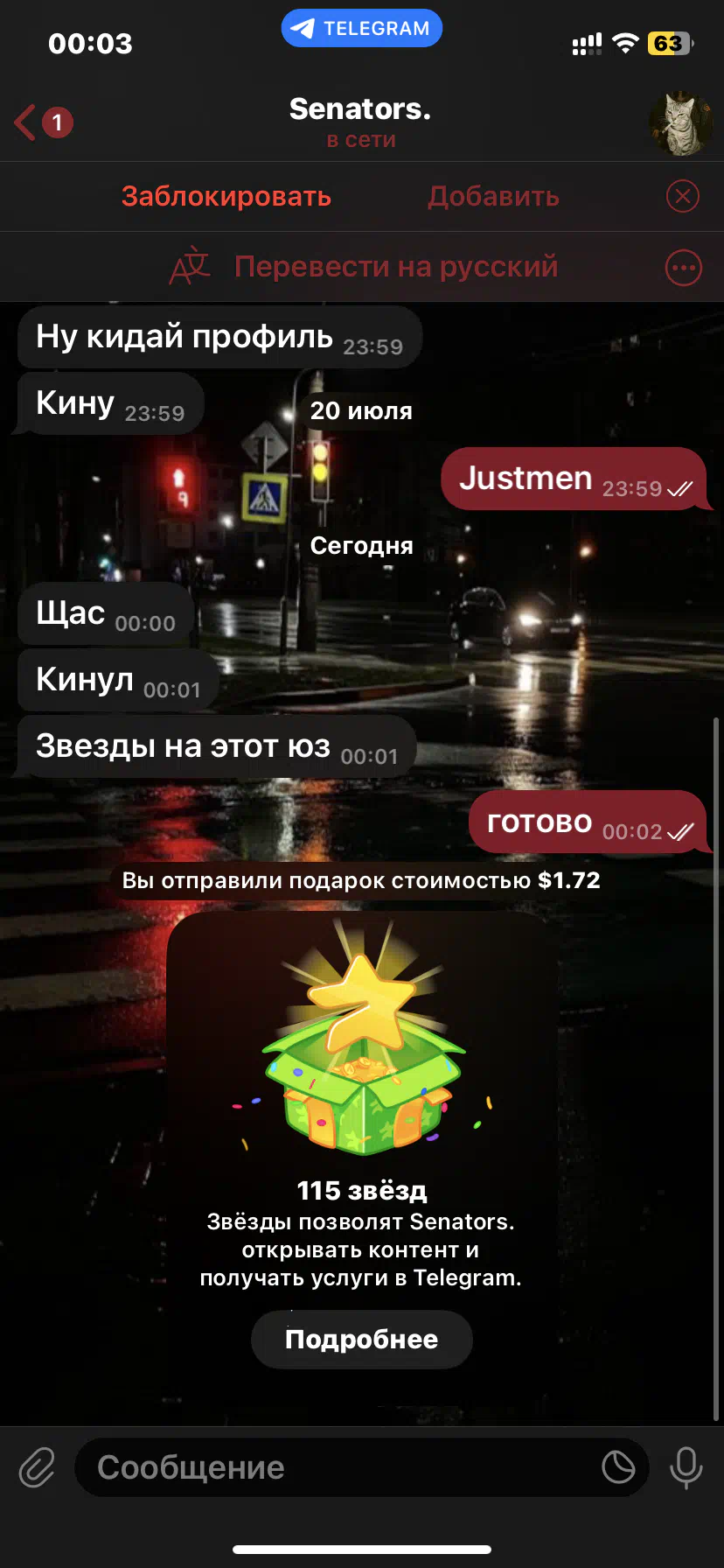Dismiss the block/add contact bar

click(x=683, y=196)
